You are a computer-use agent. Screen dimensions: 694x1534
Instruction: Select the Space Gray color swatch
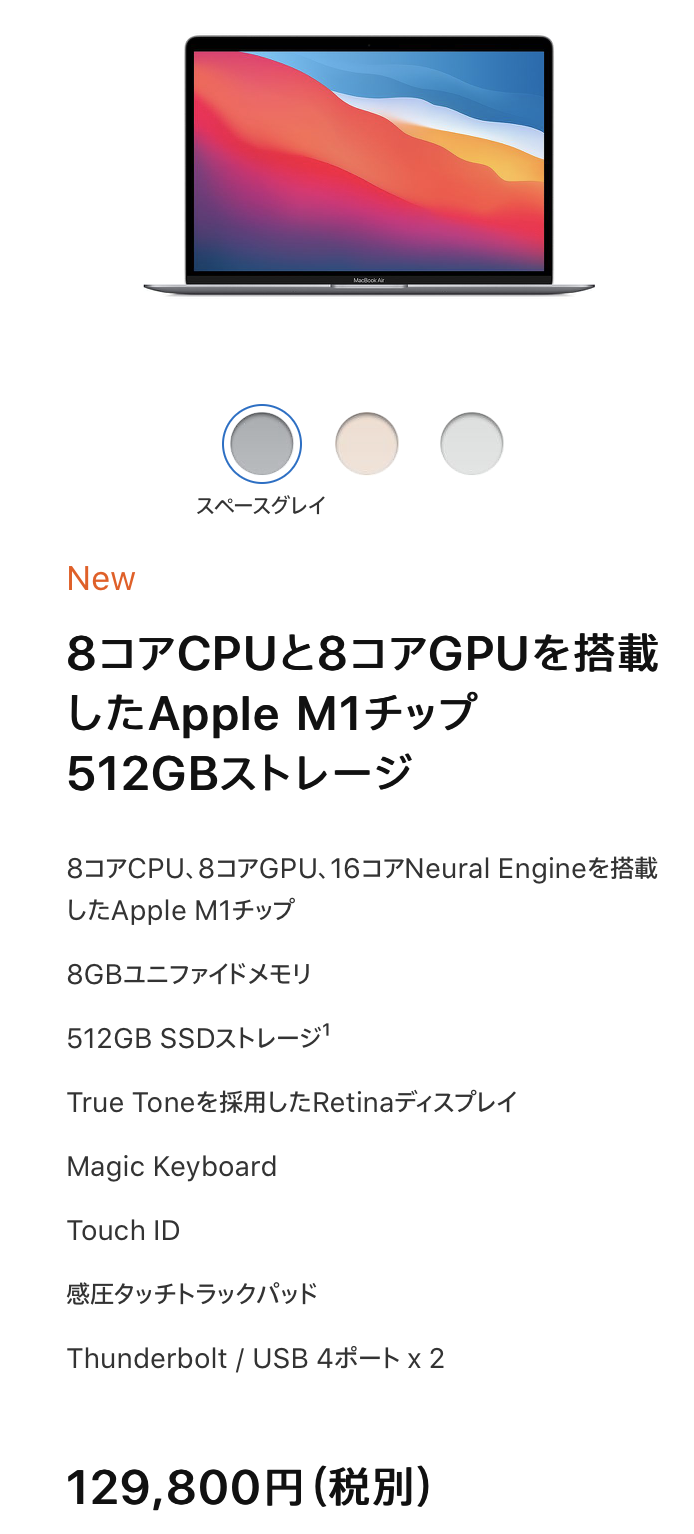[261, 443]
